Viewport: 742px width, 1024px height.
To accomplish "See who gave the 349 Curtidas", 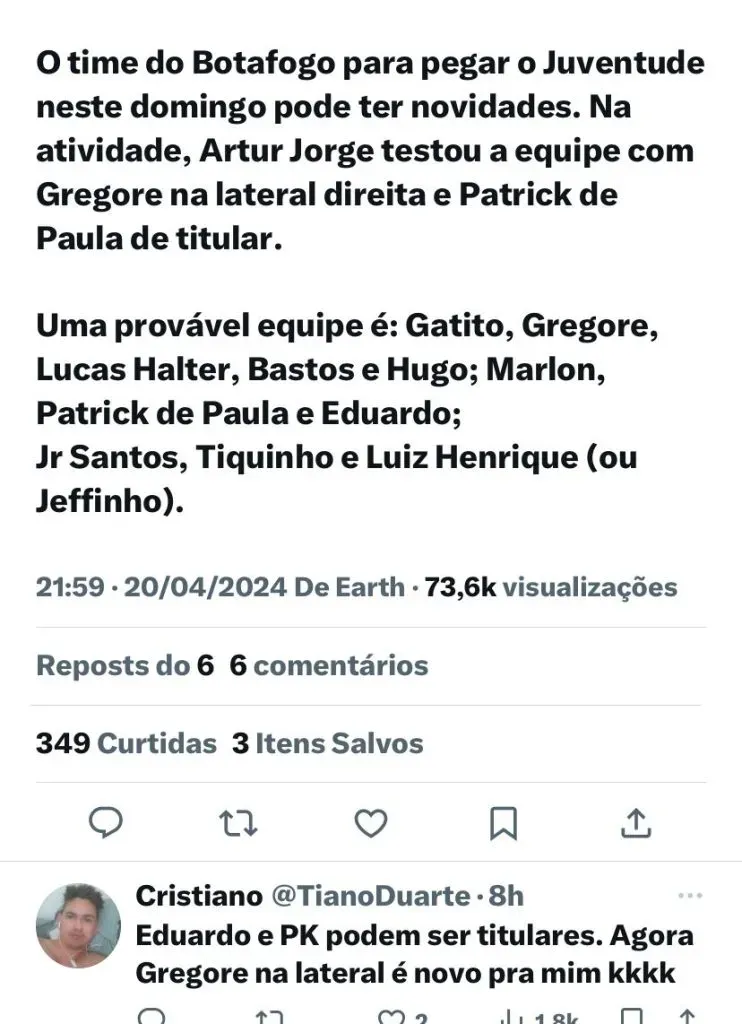I will pos(126,743).
